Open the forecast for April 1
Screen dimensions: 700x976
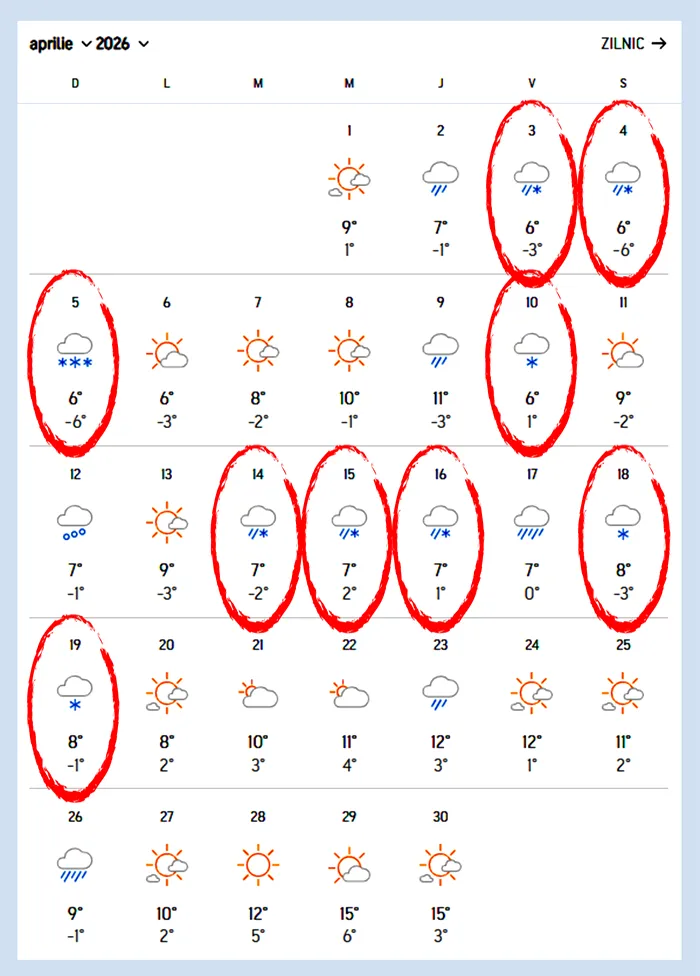(x=349, y=188)
